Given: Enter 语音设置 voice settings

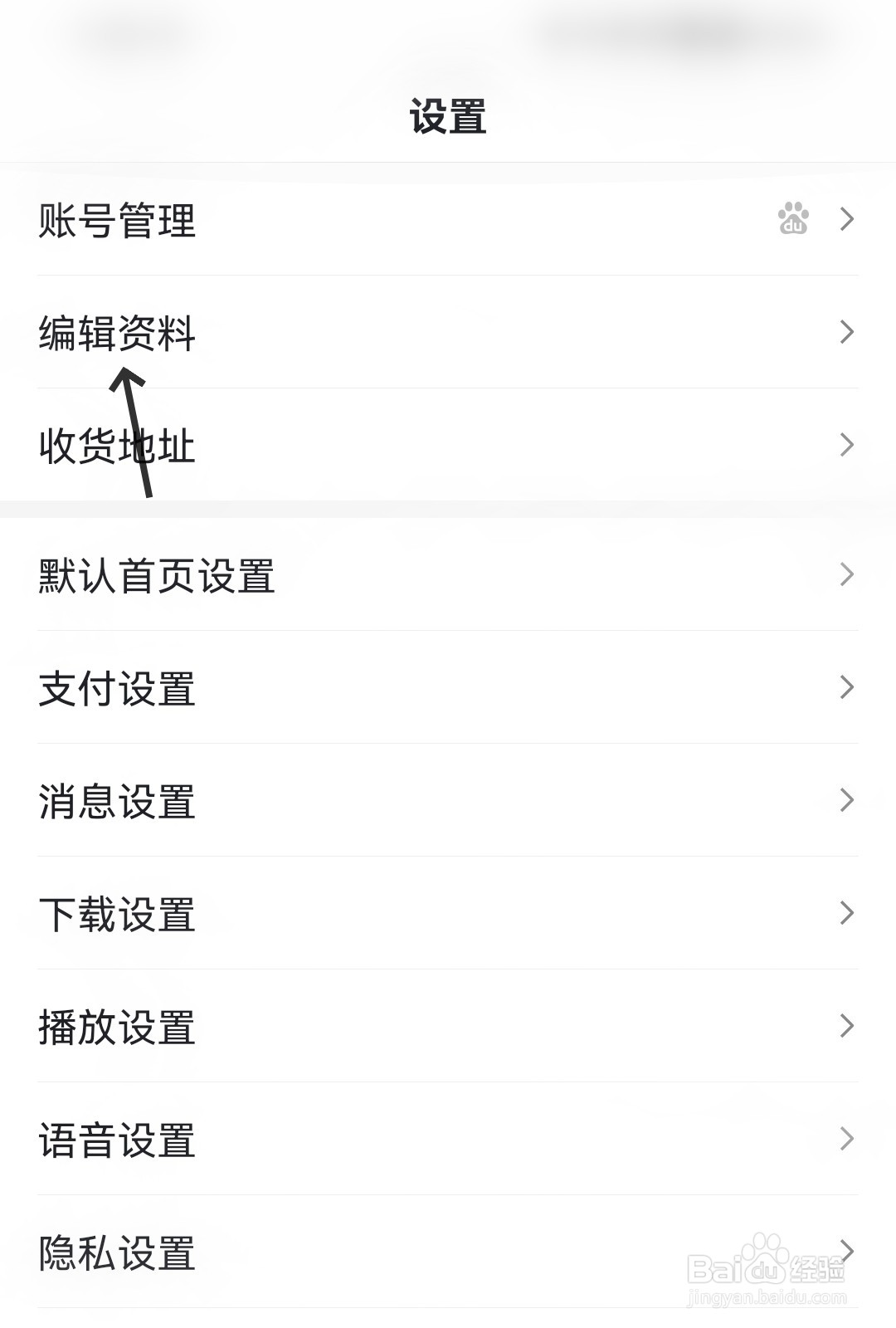Looking at the screenshot, I should (116, 1142).
